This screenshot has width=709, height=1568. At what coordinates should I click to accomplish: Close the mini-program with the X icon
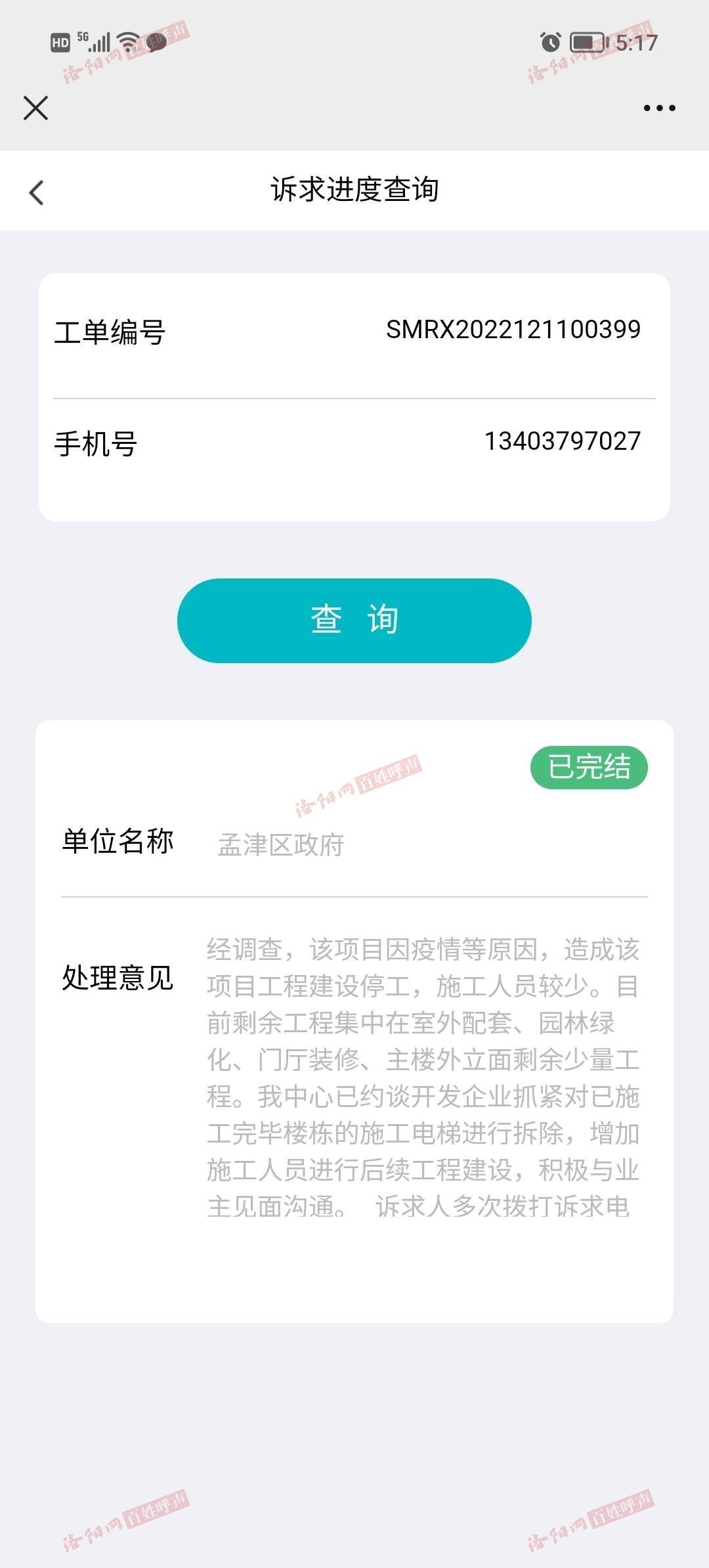[36, 108]
